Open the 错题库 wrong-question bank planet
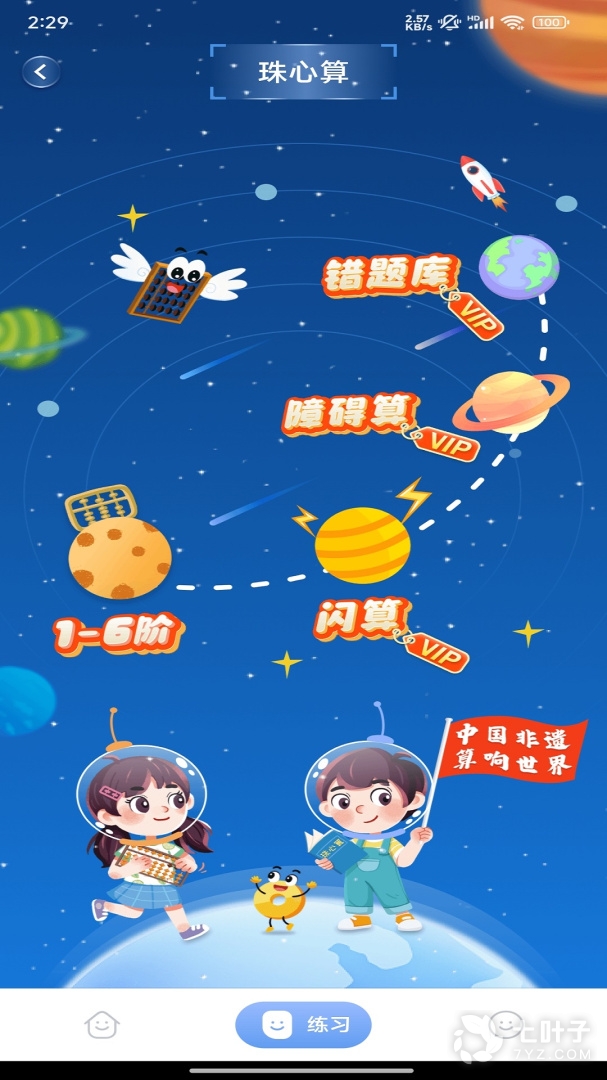This screenshot has width=607, height=1080. click(518, 267)
